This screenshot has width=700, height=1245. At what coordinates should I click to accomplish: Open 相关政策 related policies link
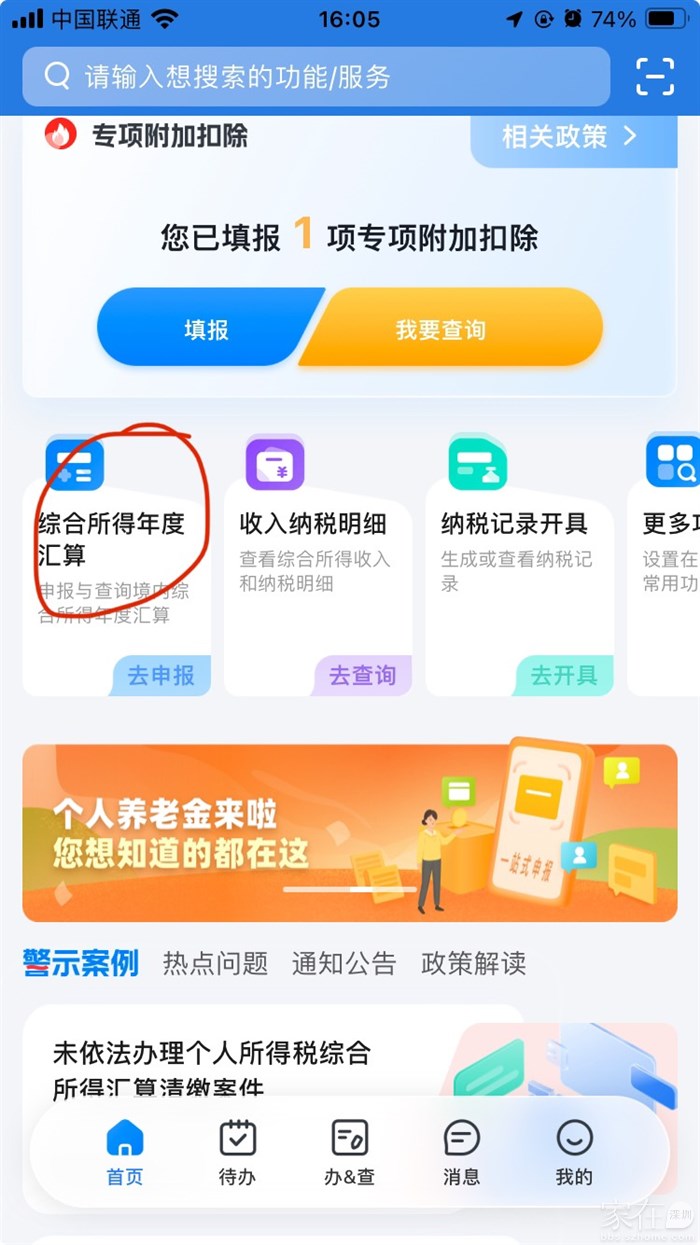(x=570, y=137)
